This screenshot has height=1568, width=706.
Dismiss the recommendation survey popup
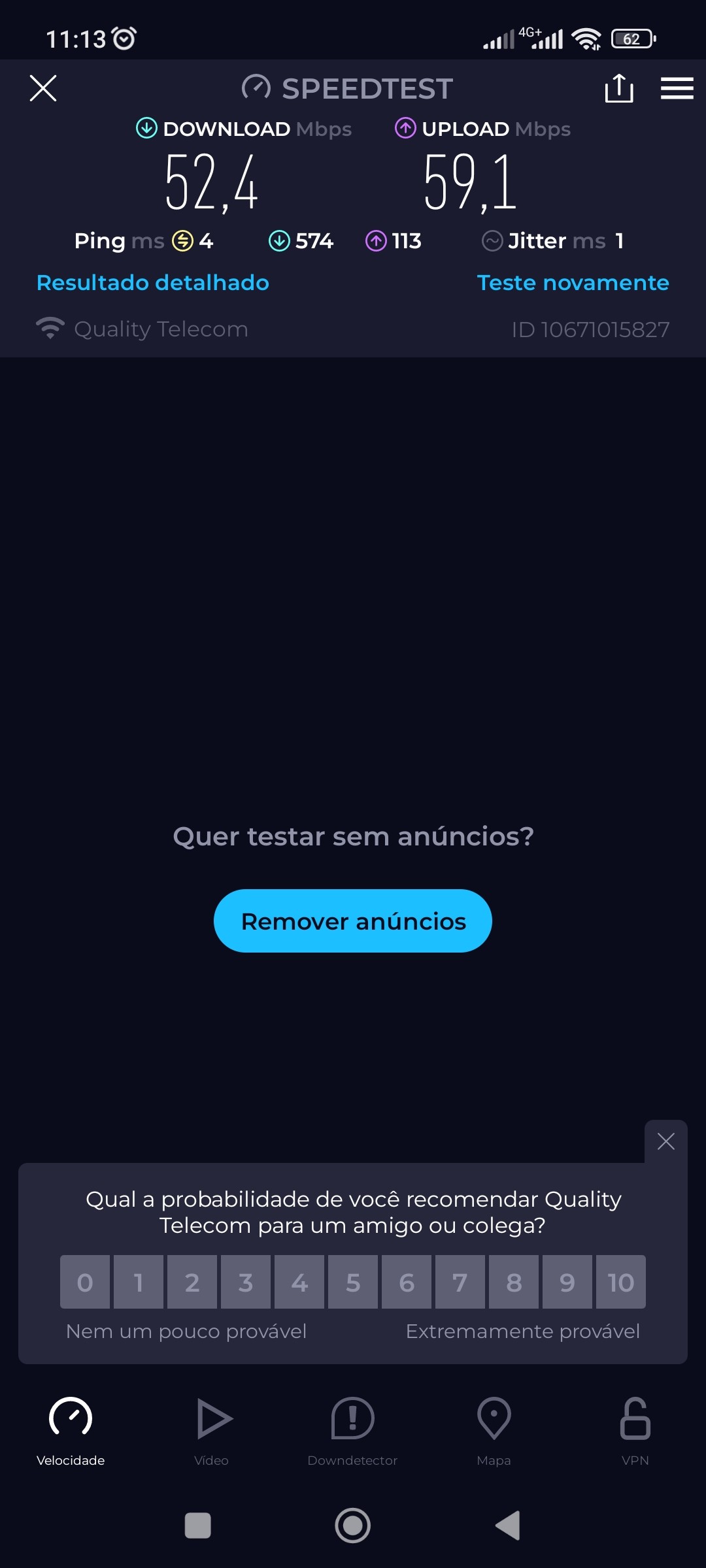click(665, 1141)
